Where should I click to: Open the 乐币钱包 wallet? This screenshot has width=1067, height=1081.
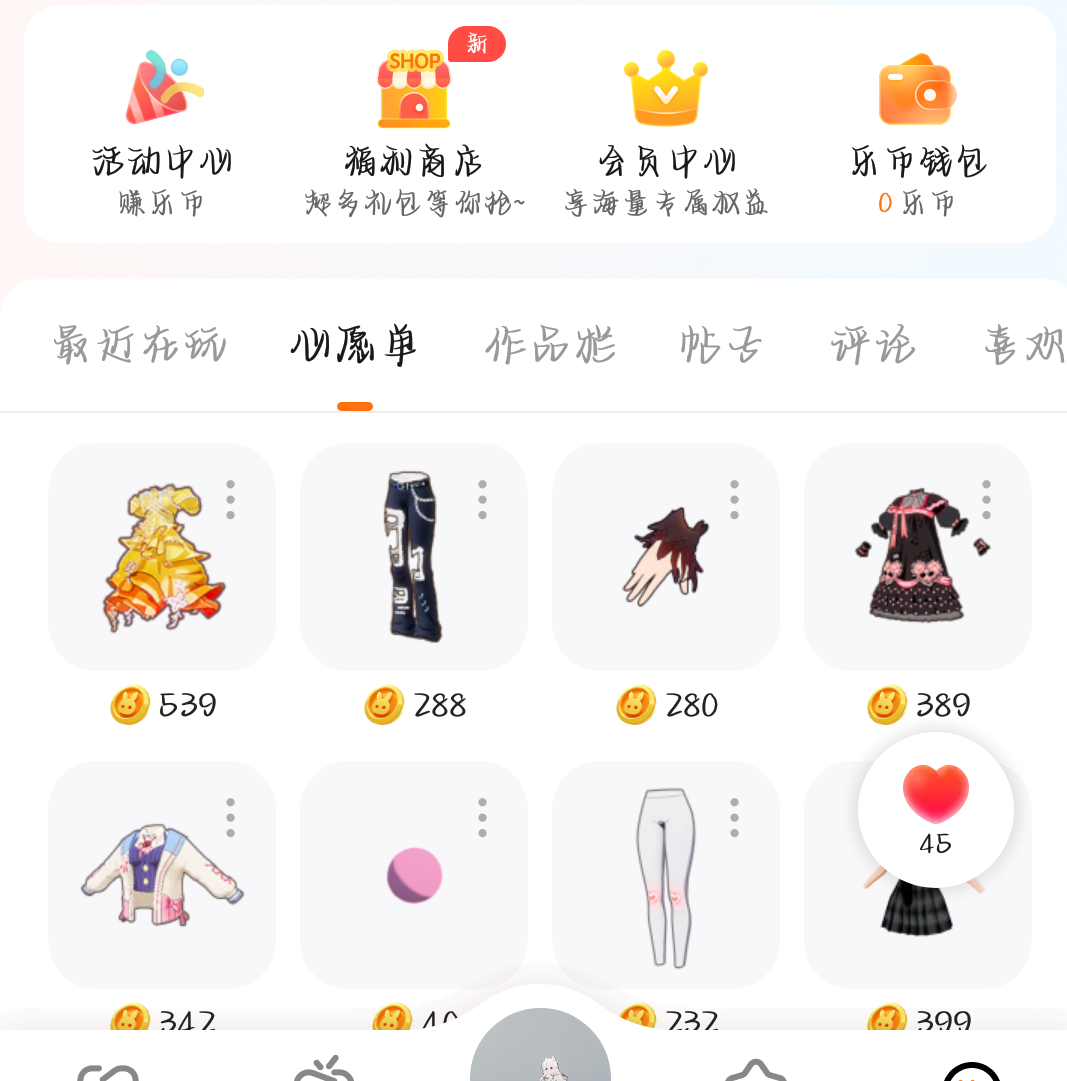pyautogui.click(x=917, y=130)
